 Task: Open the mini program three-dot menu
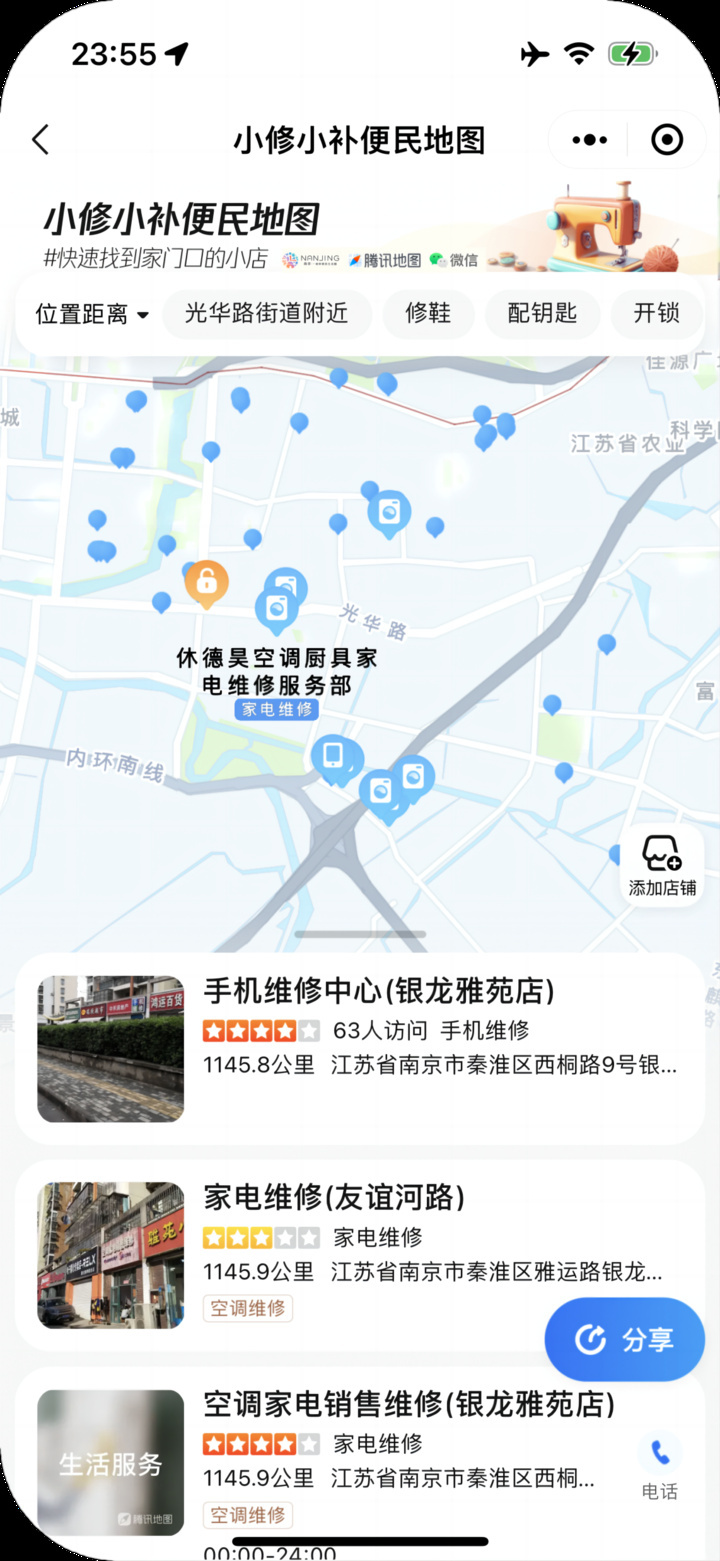(x=590, y=140)
